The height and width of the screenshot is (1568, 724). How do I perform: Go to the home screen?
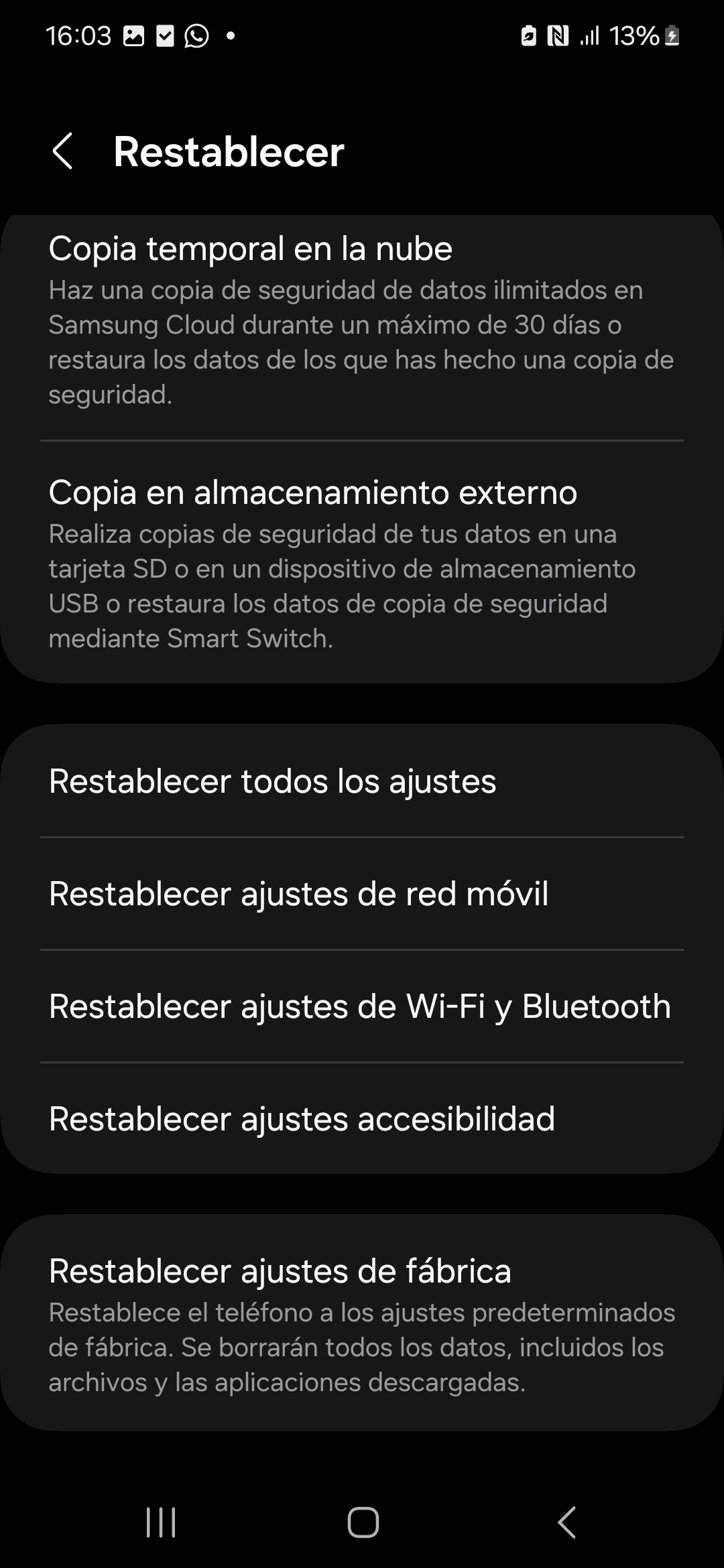click(x=363, y=1522)
